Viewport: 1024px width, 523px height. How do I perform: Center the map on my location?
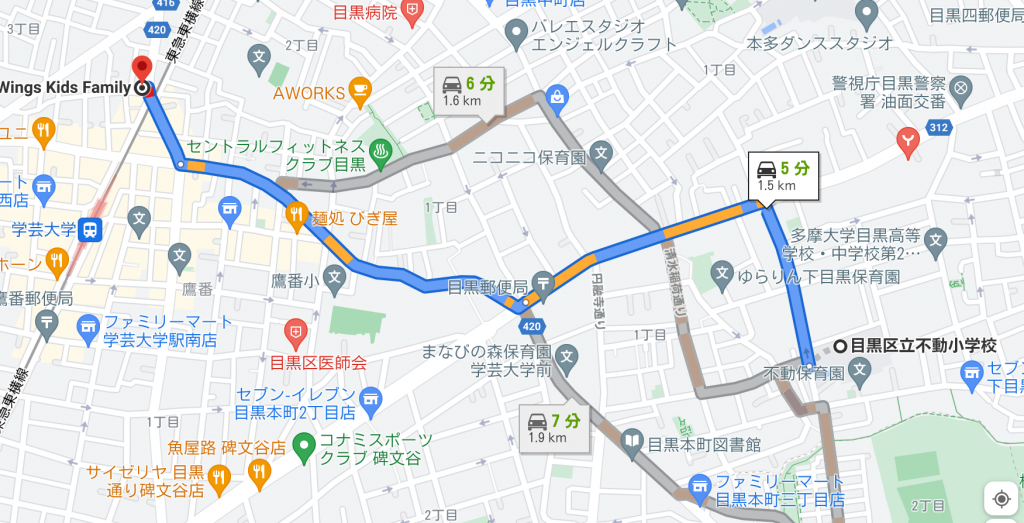pos(1000,498)
